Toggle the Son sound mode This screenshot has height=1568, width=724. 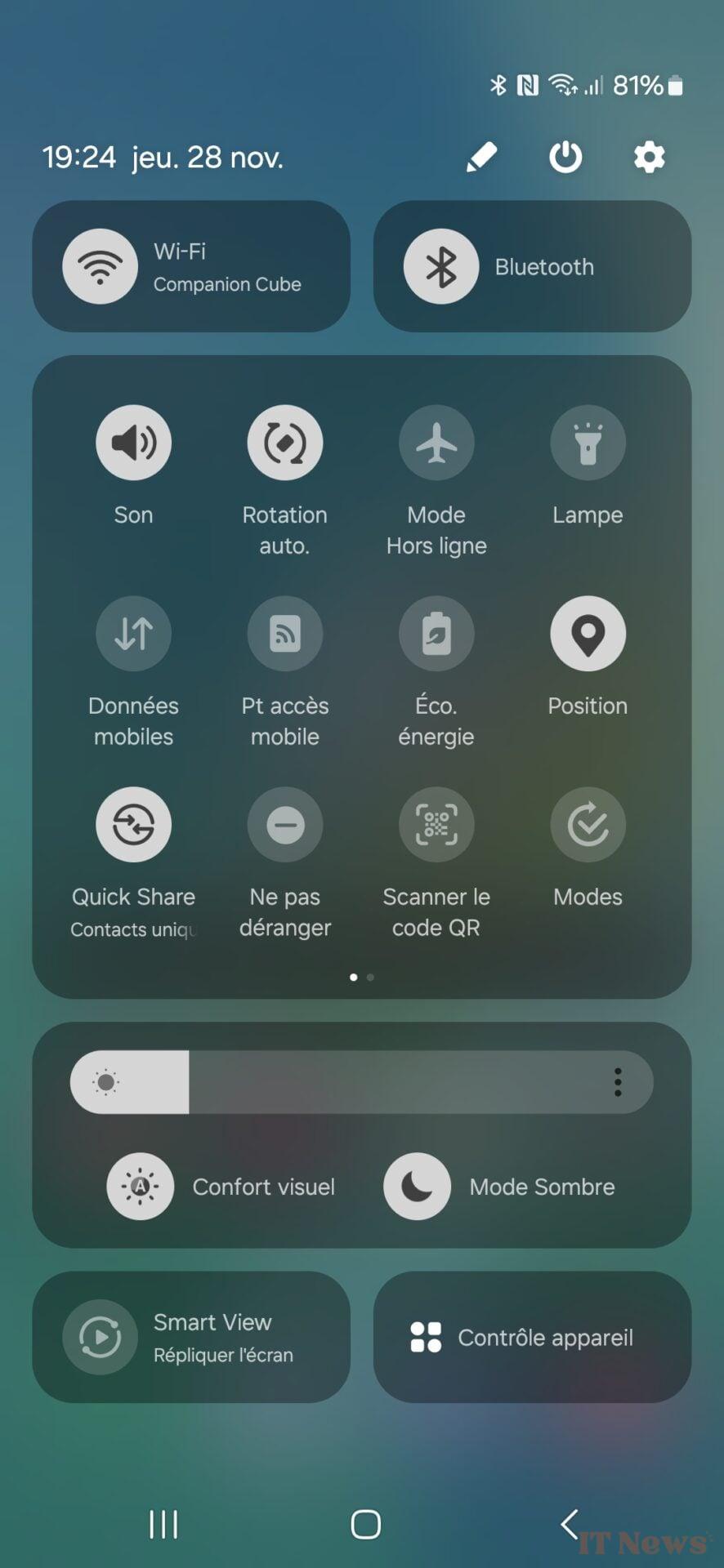coord(133,443)
